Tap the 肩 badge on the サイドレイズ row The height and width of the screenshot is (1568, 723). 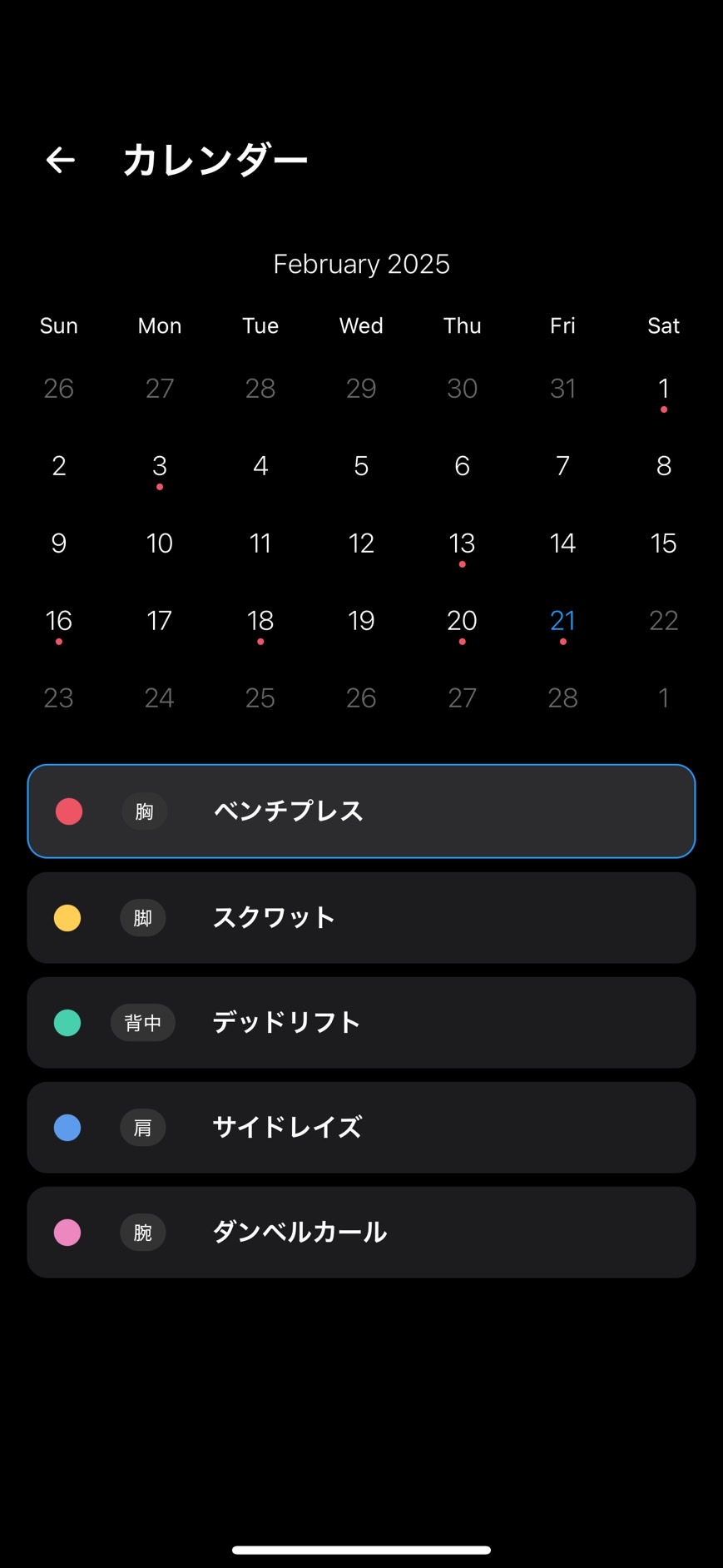coord(142,1128)
